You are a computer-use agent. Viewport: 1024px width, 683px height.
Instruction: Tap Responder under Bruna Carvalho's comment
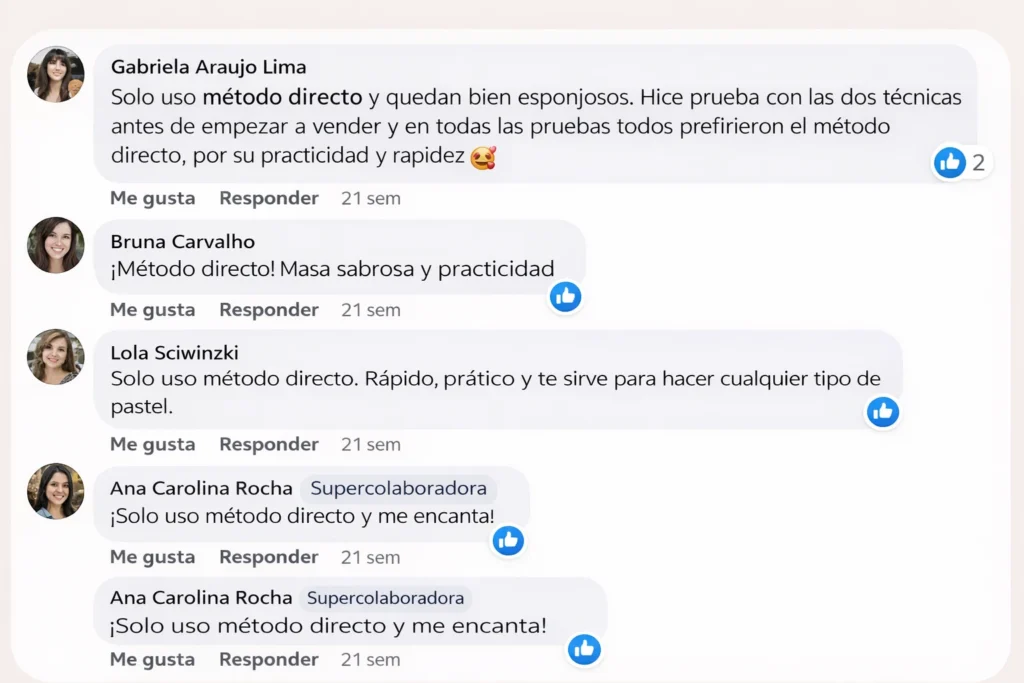tap(269, 310)
